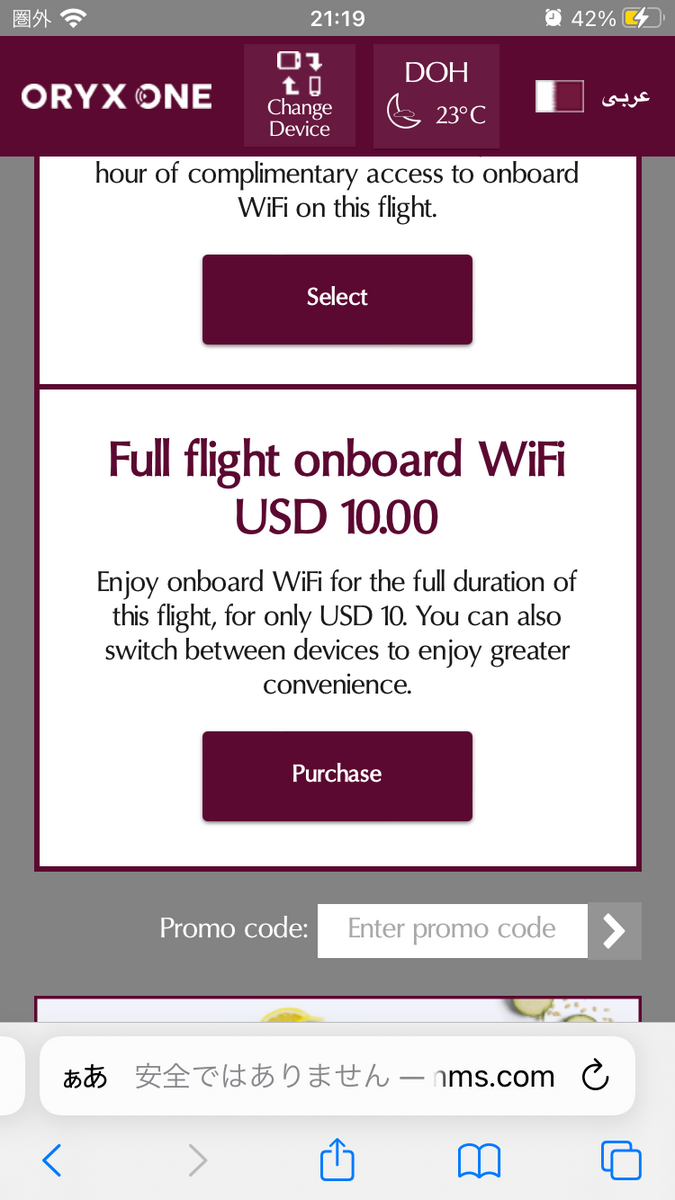
Task: Purchase full flight onboard WiFi
Action: click(x=337, y=776)
